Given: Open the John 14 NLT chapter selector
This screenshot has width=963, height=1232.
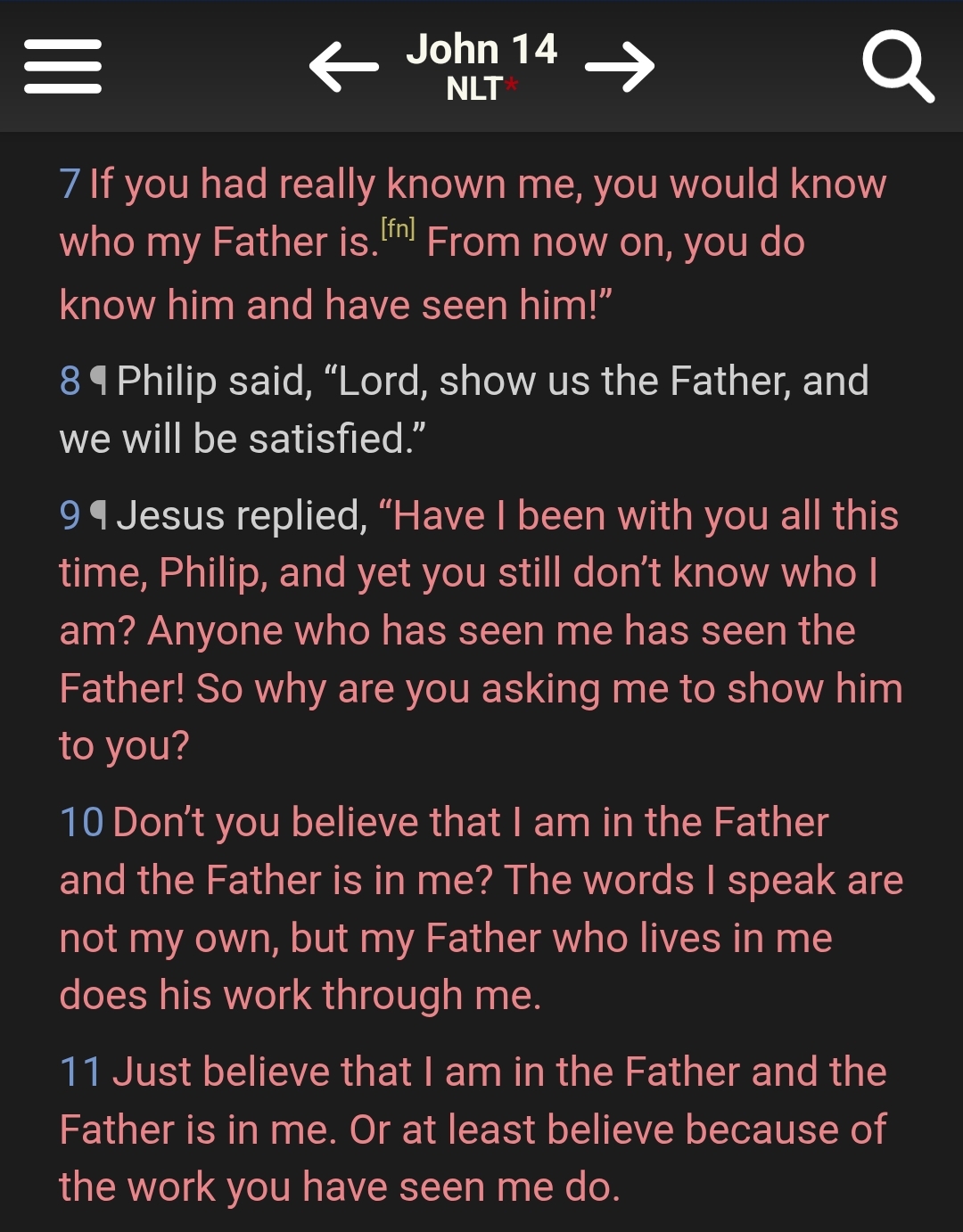Looking at the screenshot, I should (481, 66).
